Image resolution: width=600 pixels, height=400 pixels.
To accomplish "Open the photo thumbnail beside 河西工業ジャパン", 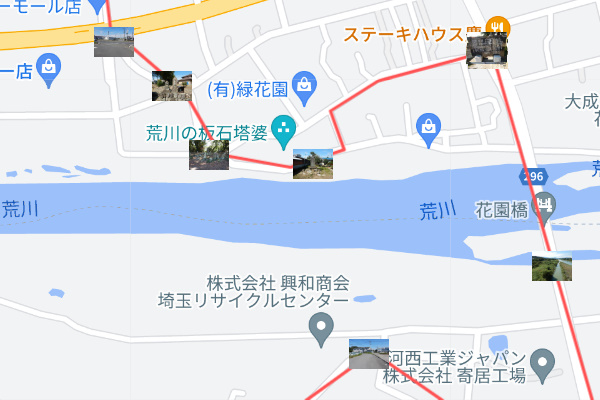I will [368, 354].
